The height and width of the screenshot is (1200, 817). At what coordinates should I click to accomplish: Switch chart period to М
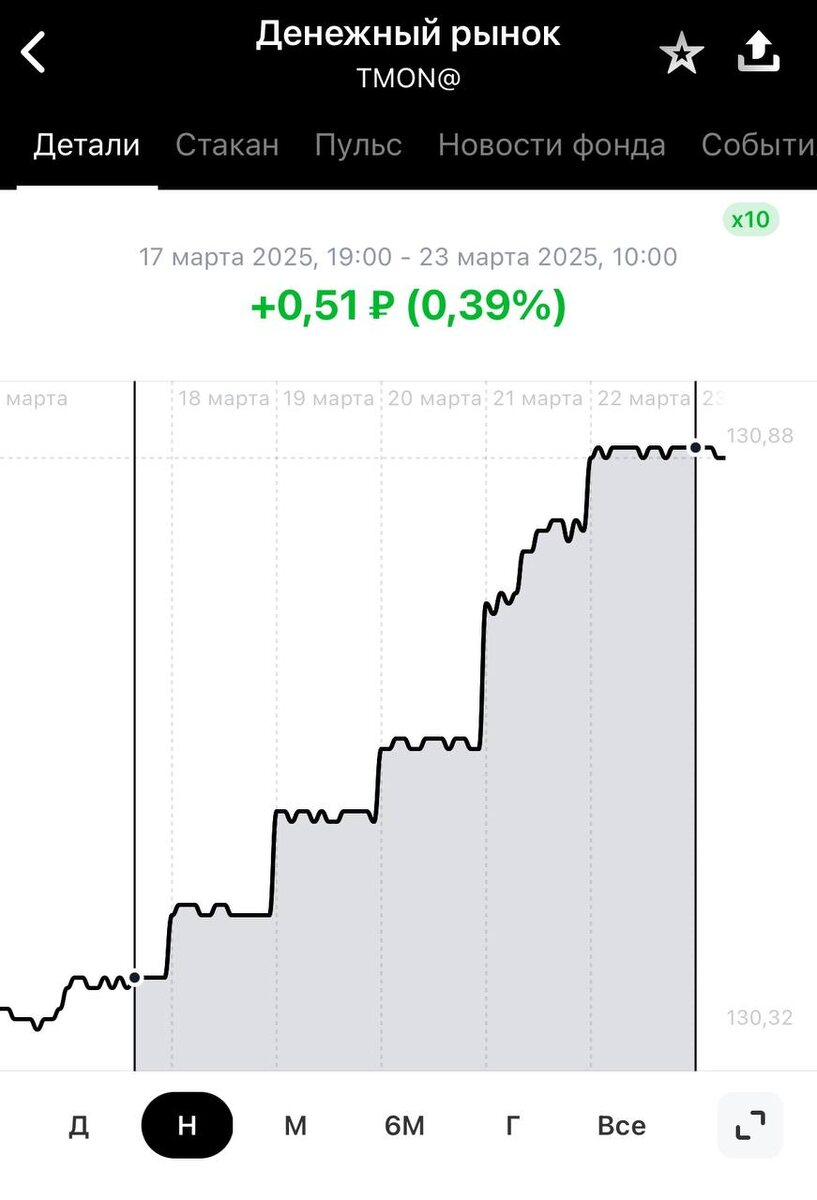pos(295,1126)
